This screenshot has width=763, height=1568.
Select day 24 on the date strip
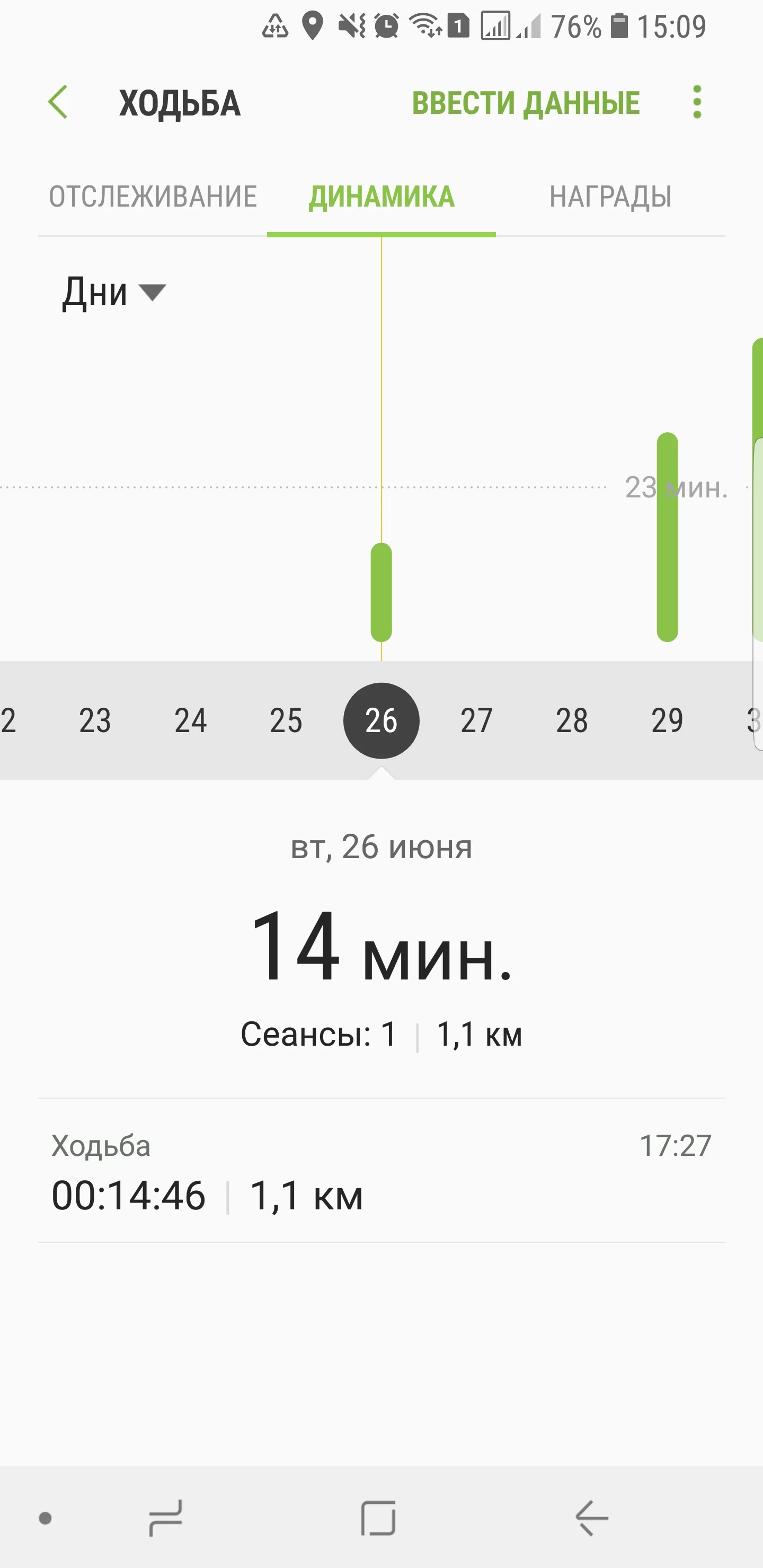191,720
